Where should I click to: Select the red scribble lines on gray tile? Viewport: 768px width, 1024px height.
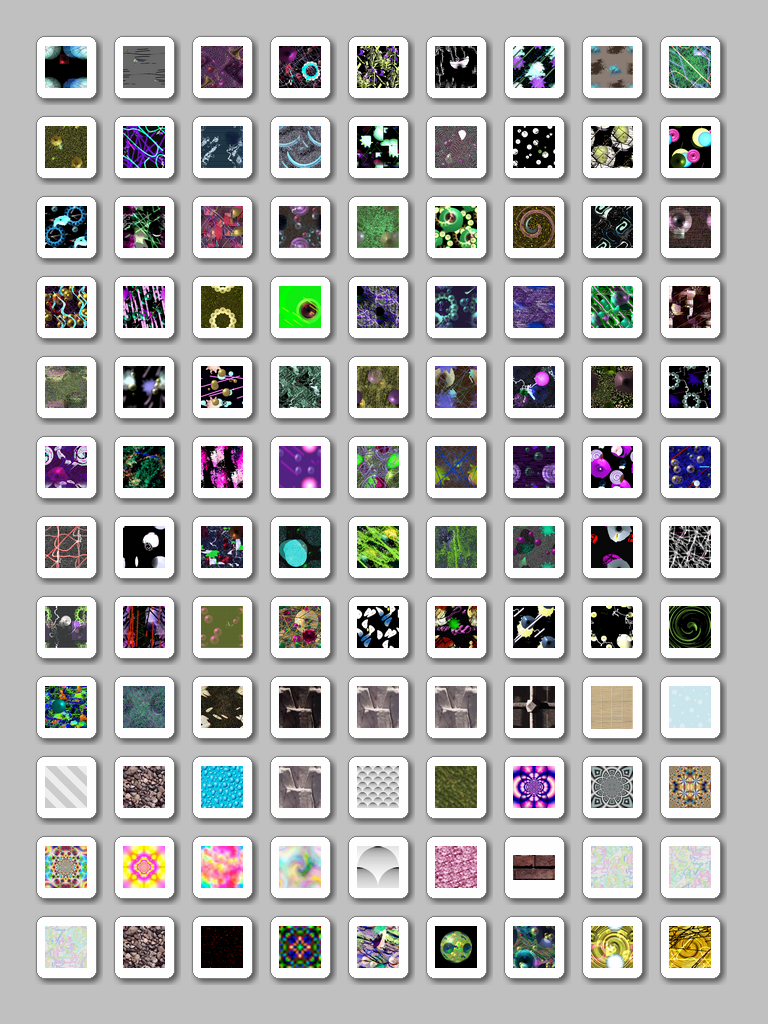(x=66, y=547)
